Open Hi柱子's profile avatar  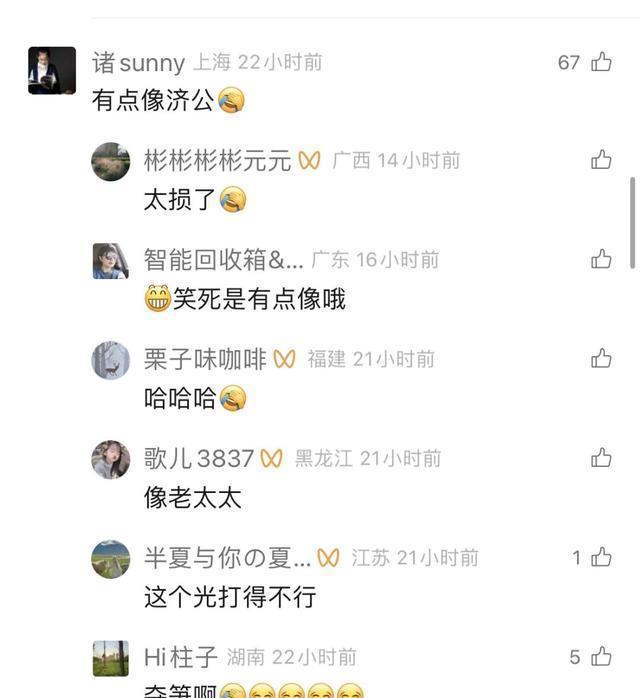111,658
